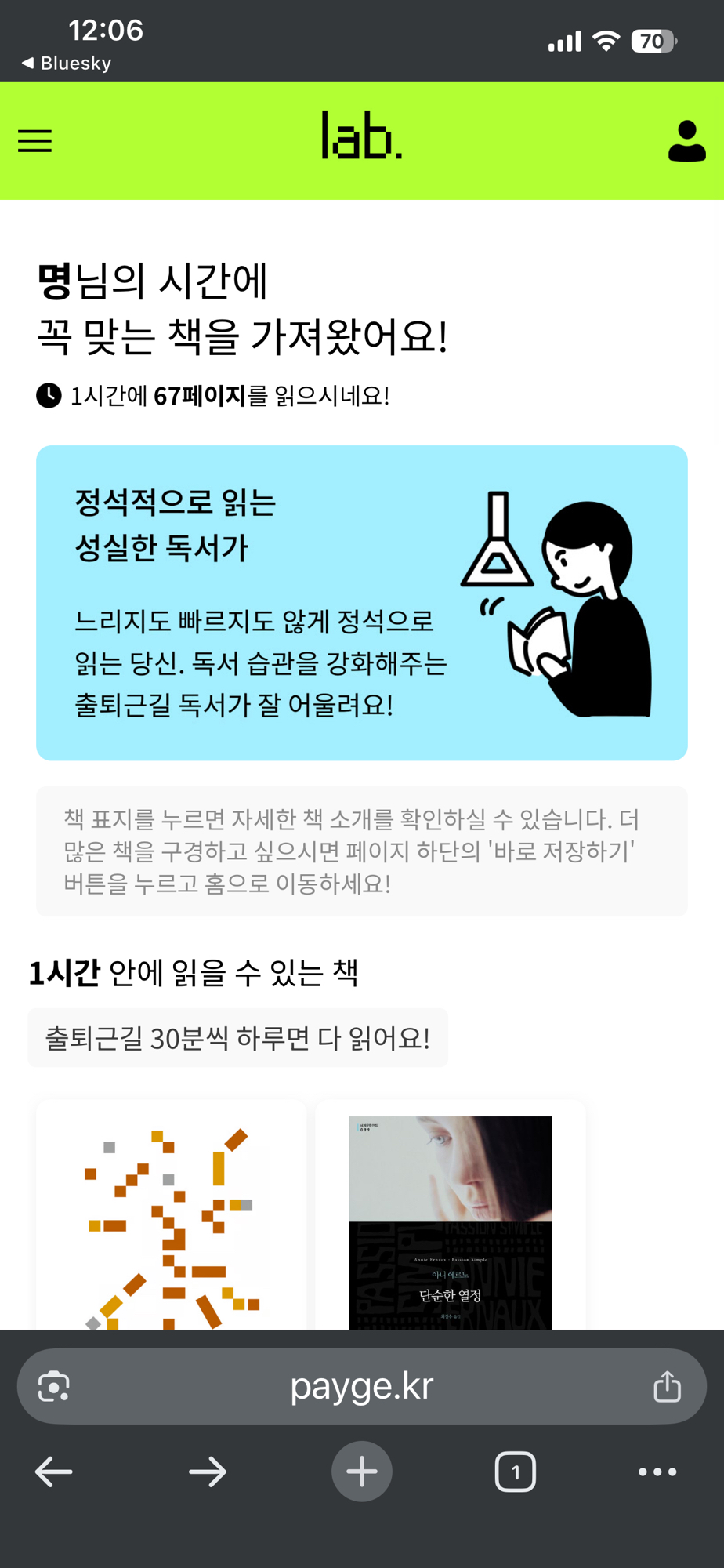Open the 단순한 열정 book cover
Viewport: 724px width, 1568px height.
(450, 1221)
